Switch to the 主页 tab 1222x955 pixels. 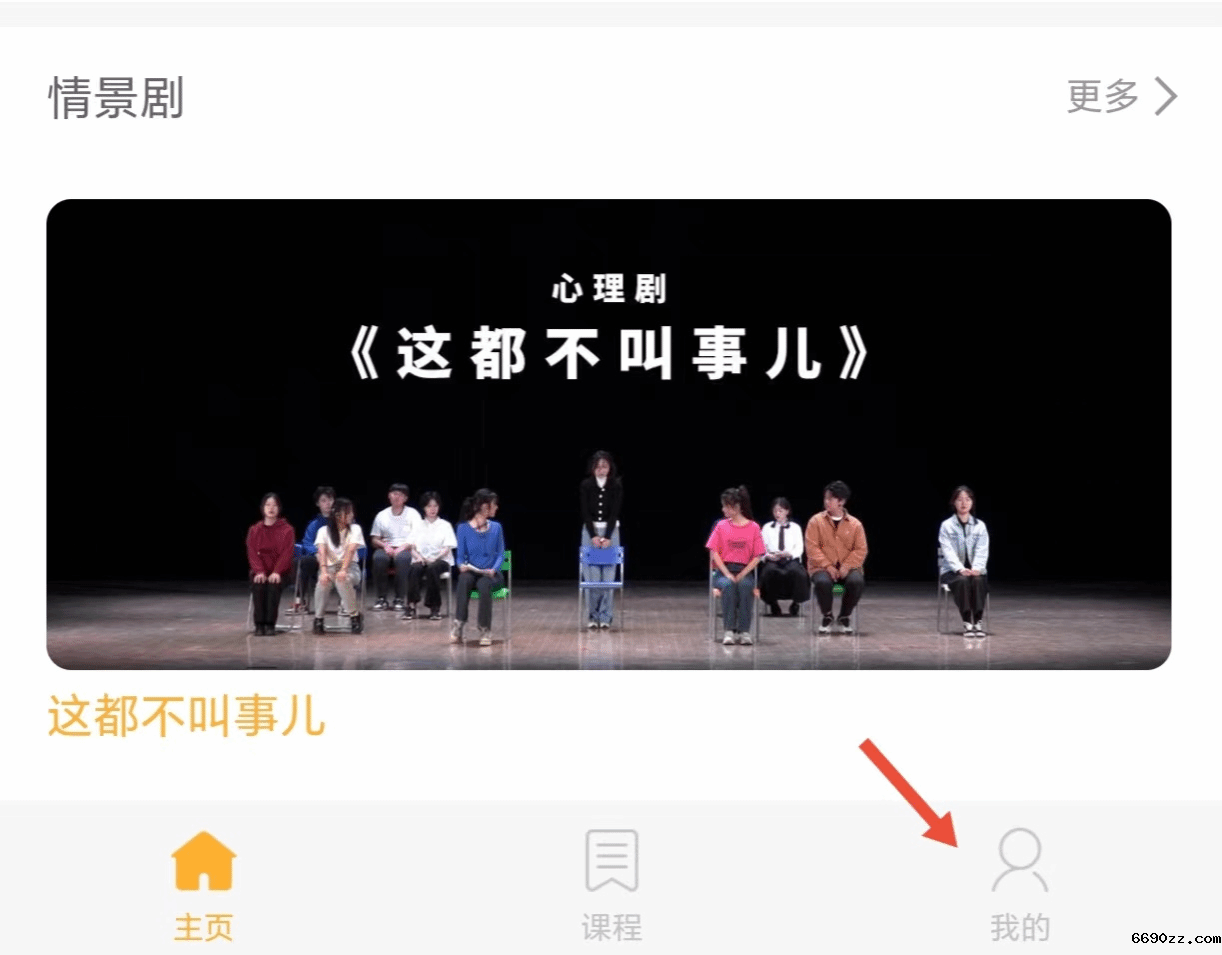point(203,884)
